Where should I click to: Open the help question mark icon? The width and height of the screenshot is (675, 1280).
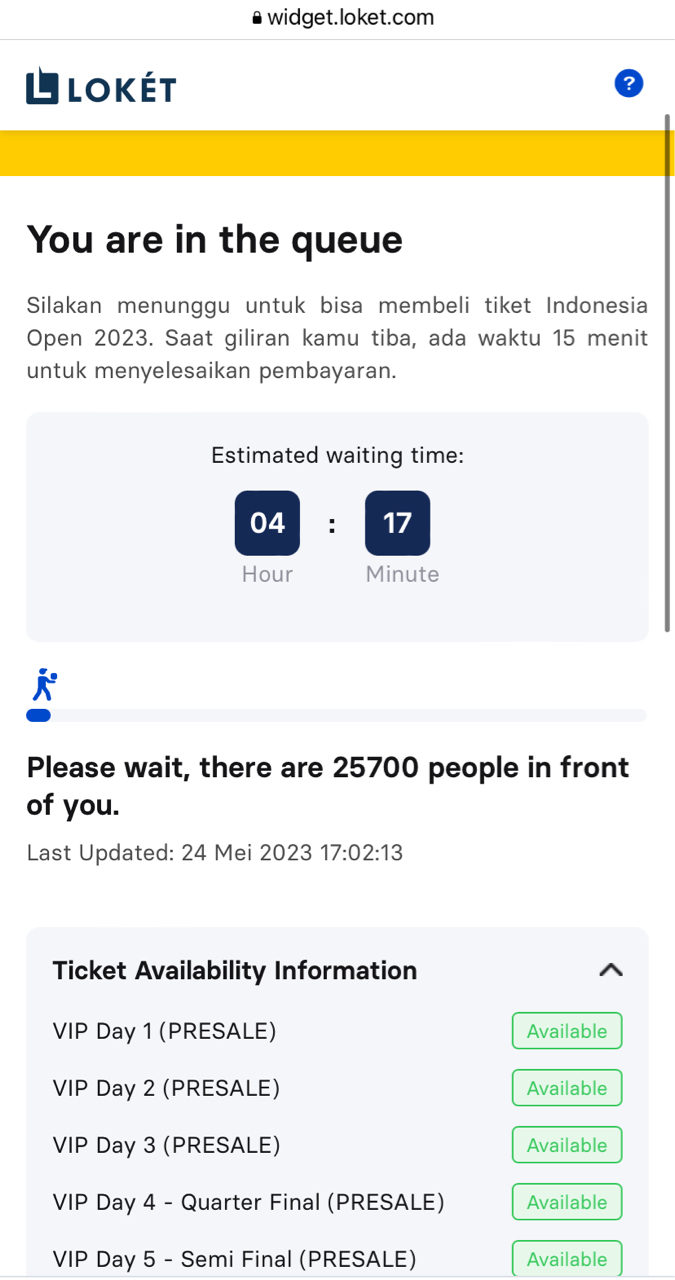[x=628, y=84]
